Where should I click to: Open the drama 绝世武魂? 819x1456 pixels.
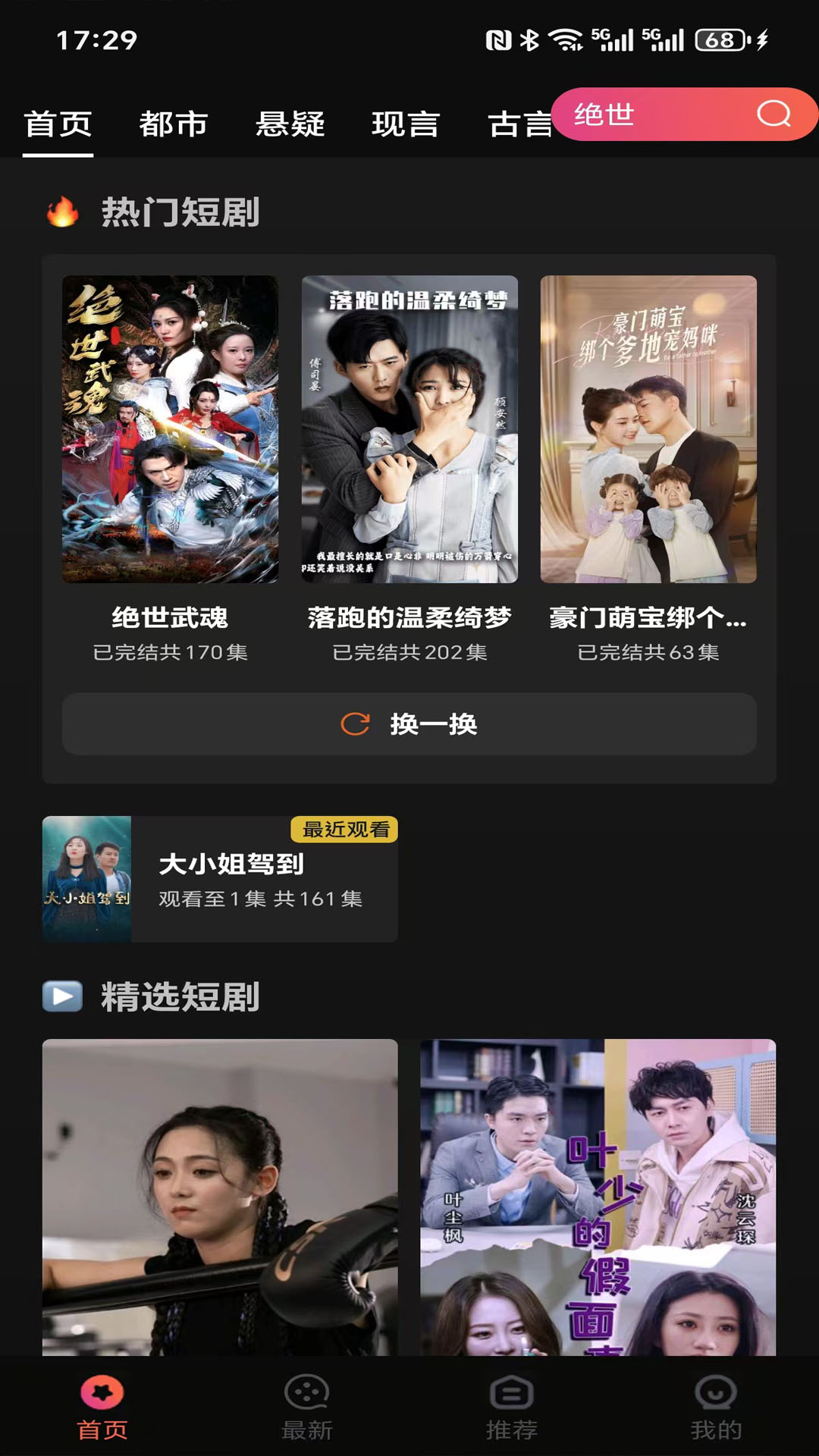click(170, 429)
